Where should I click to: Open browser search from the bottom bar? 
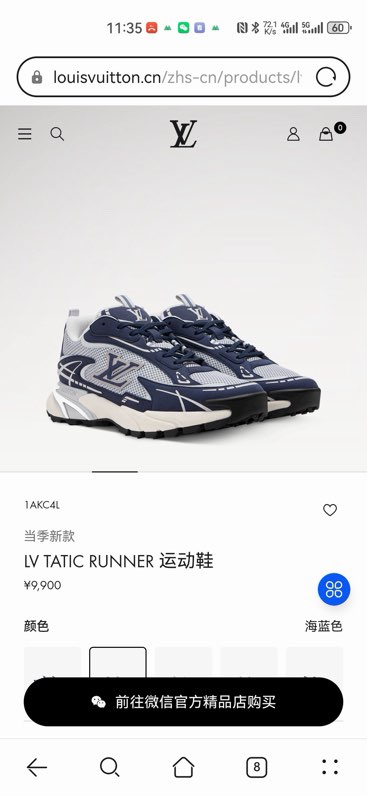109,767
